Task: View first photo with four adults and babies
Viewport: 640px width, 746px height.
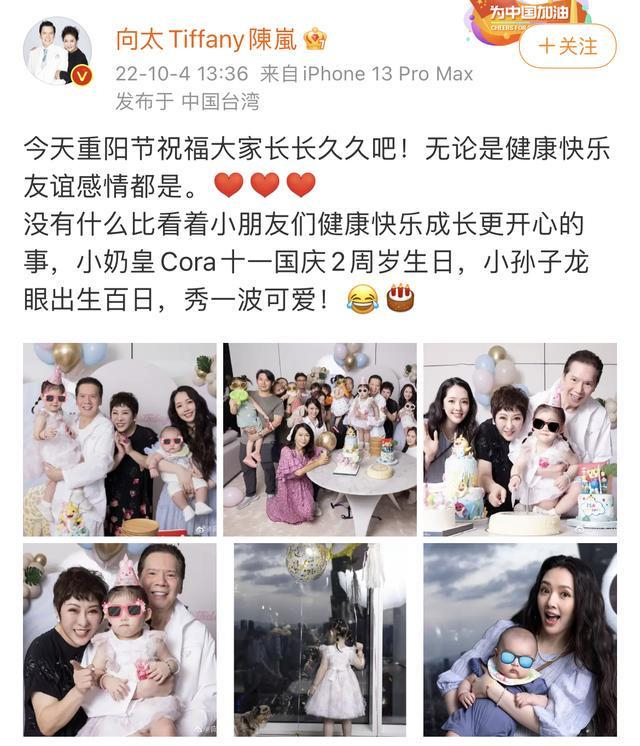Action: [119, 439]
